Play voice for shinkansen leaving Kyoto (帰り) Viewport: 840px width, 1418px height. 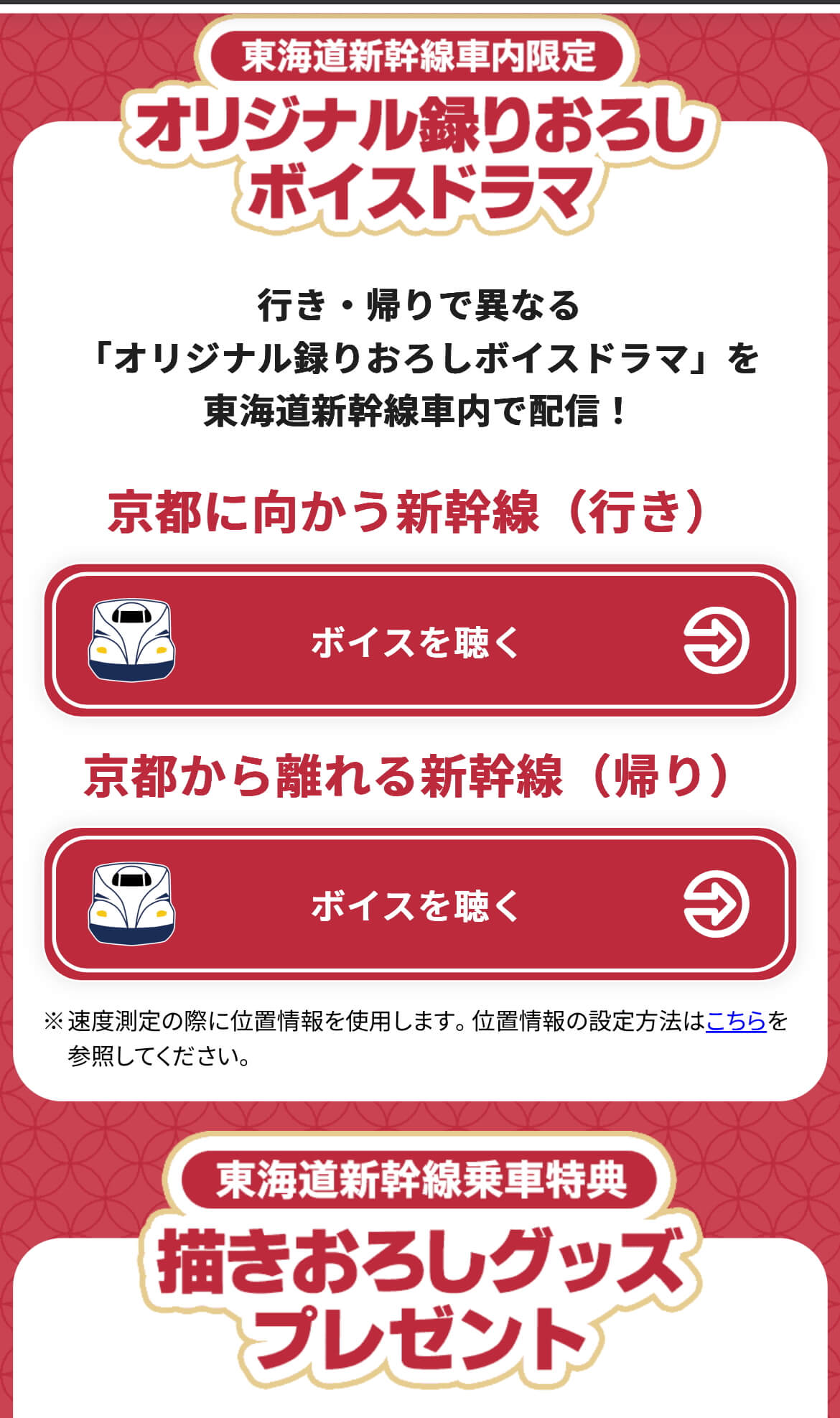(x=420, y=904)
